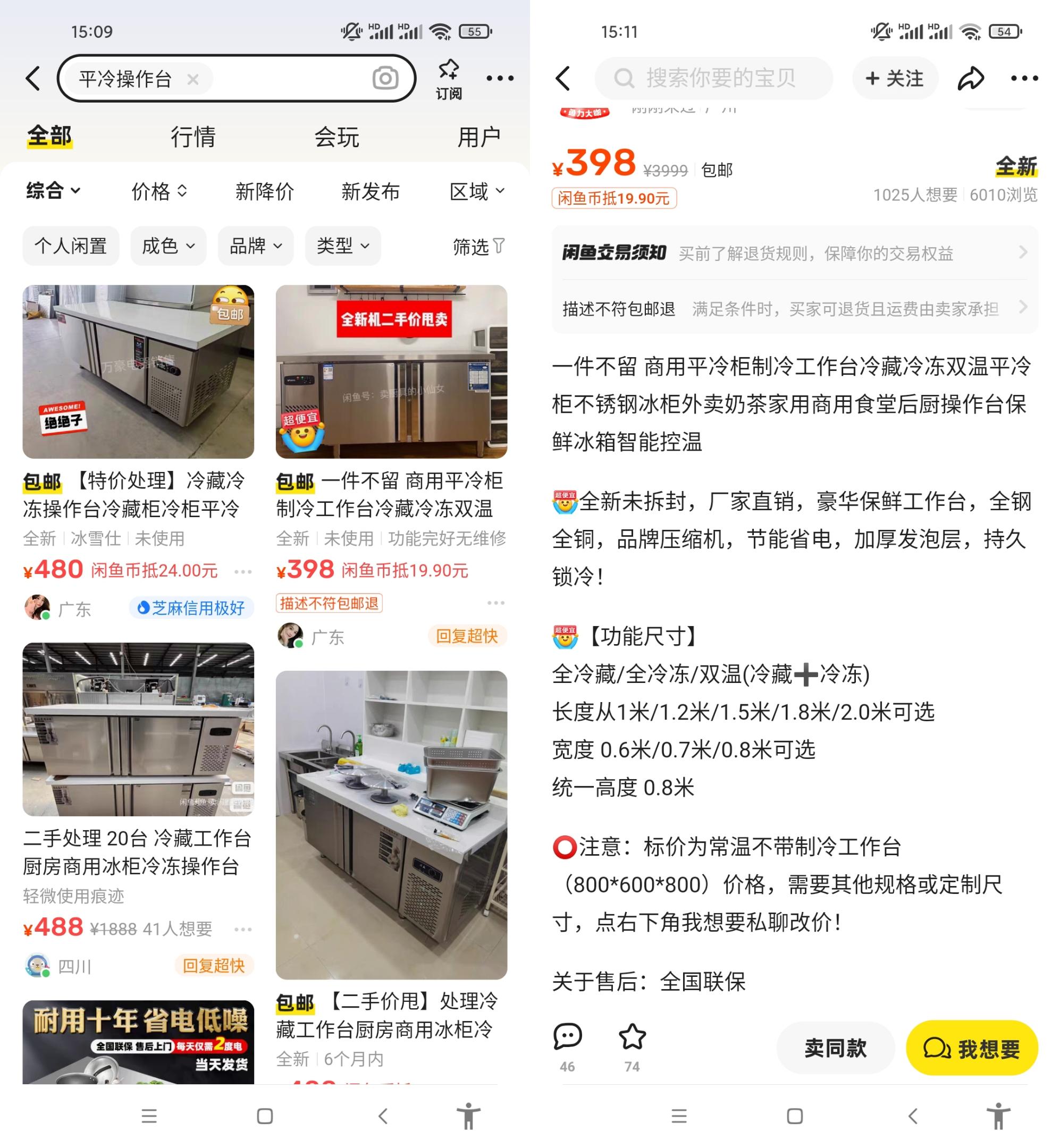The width and height of the screenshot is (1060, 1148).
Task: Open the three-dot more options menu on search page
Action: (x=500, y=79)
